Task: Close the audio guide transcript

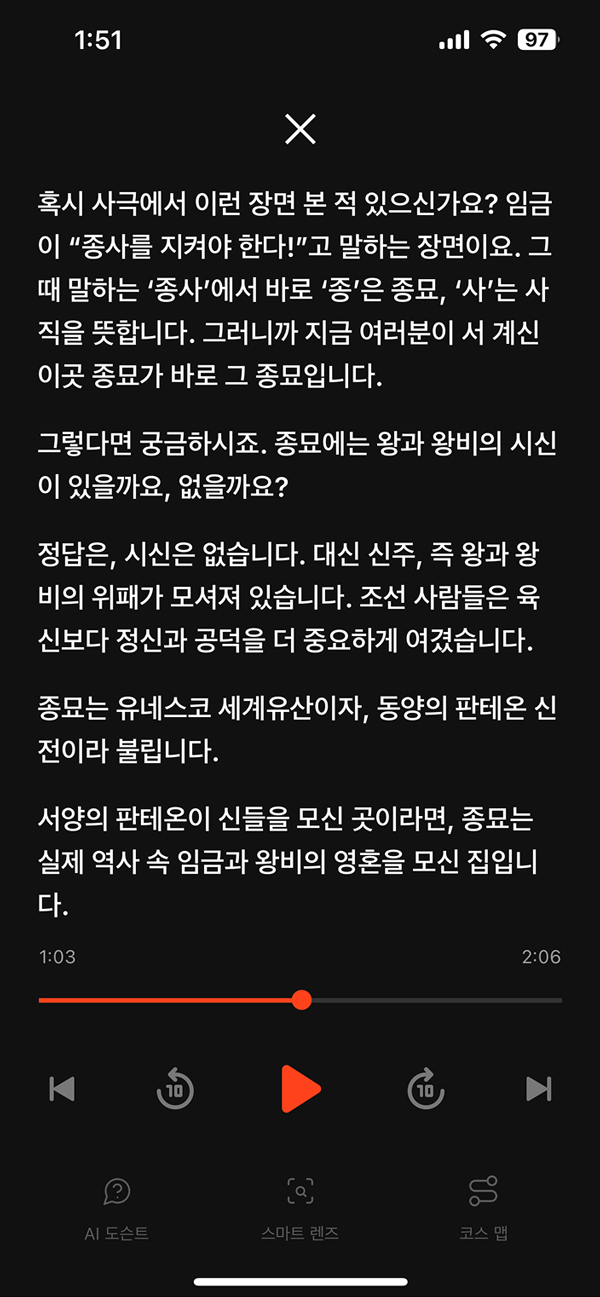Action: 300,129
